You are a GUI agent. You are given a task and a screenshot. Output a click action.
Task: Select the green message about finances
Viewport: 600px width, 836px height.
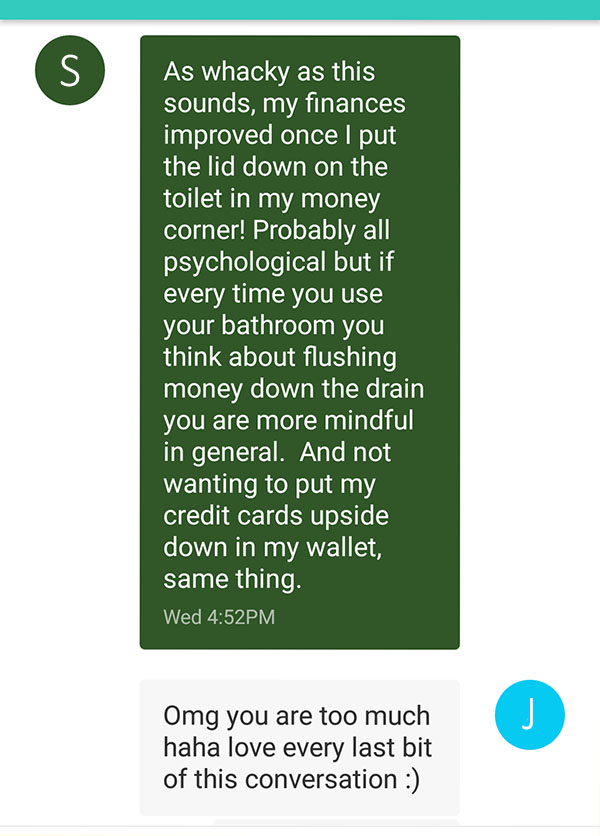point(299,342)
